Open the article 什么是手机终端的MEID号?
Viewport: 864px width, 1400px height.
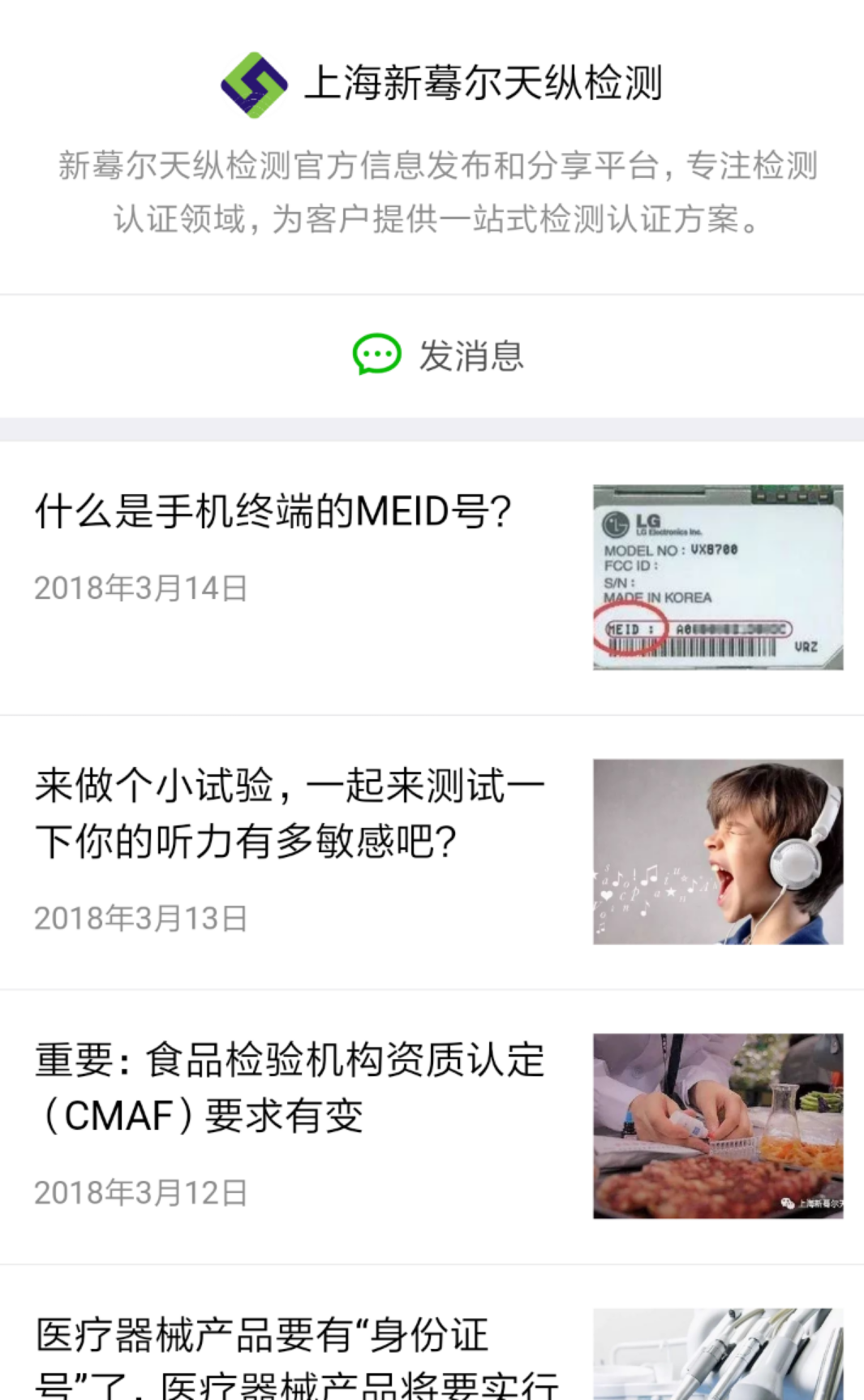273,513
